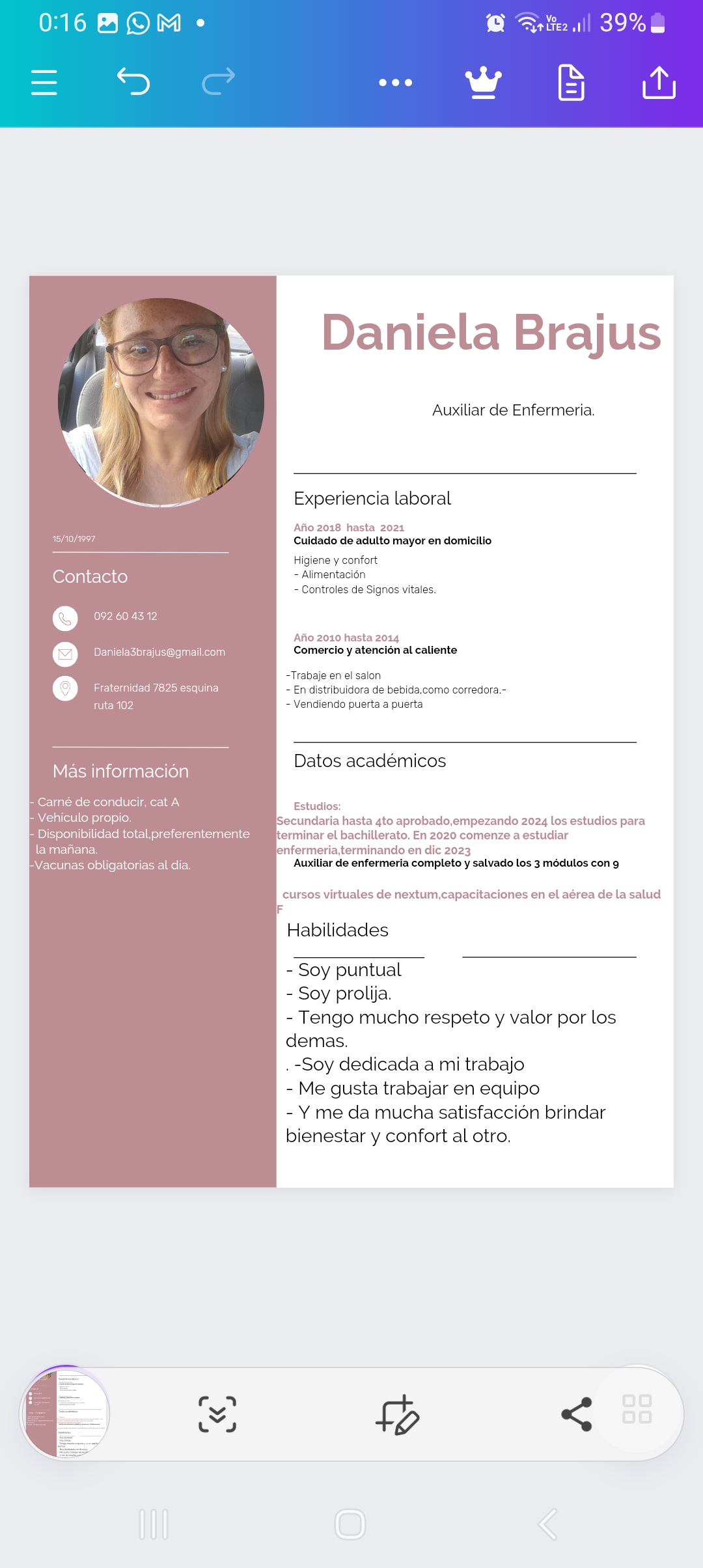Select the Daniela Brajus resume page
This screenshot has width=703, height=1568.
coord(351,731)
